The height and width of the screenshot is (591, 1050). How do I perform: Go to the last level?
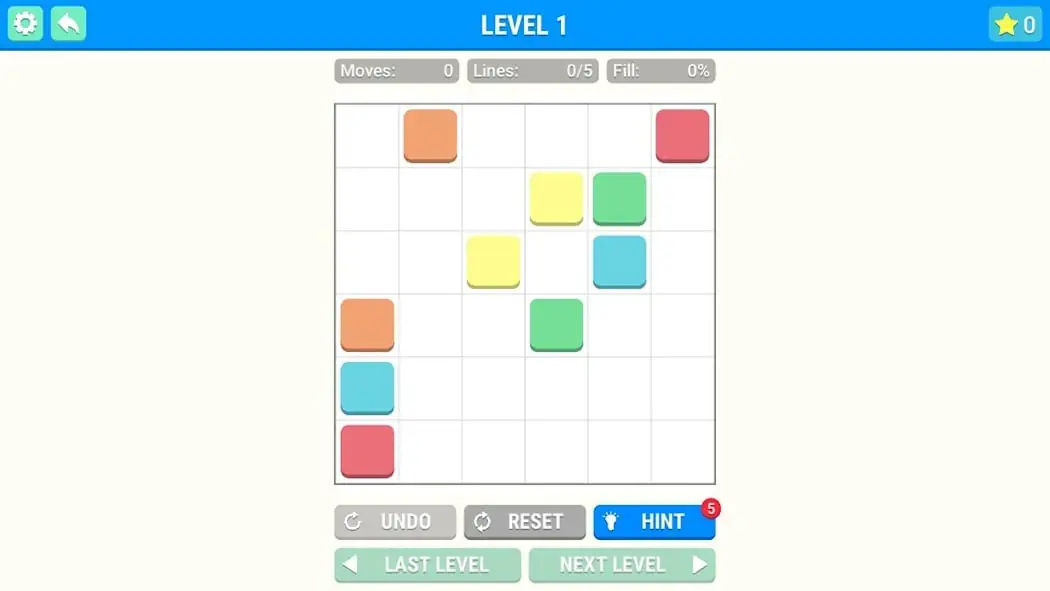427,564
